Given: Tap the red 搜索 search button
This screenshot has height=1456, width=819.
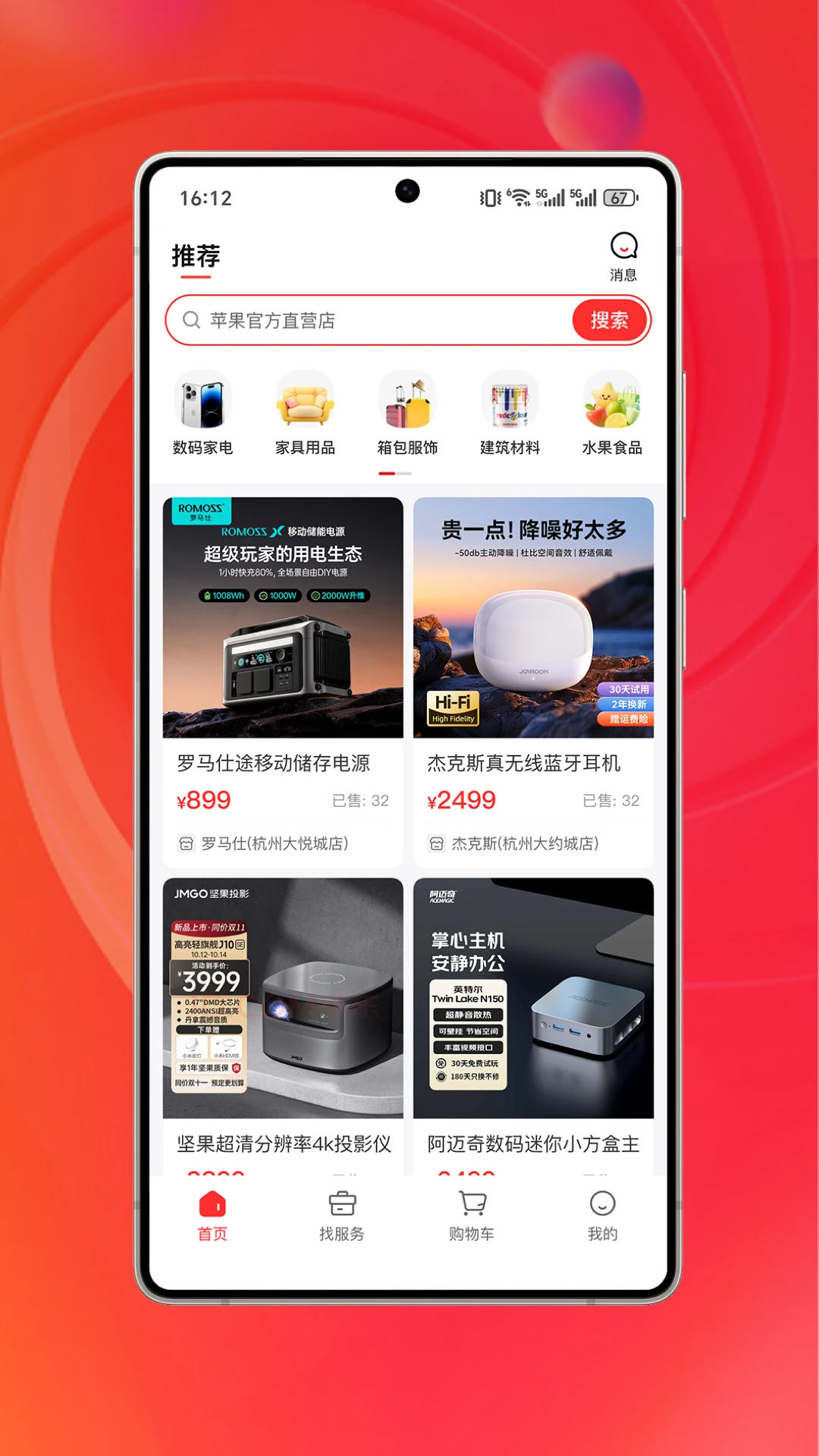Looking at the screenshot, I should tap(609, 320).
